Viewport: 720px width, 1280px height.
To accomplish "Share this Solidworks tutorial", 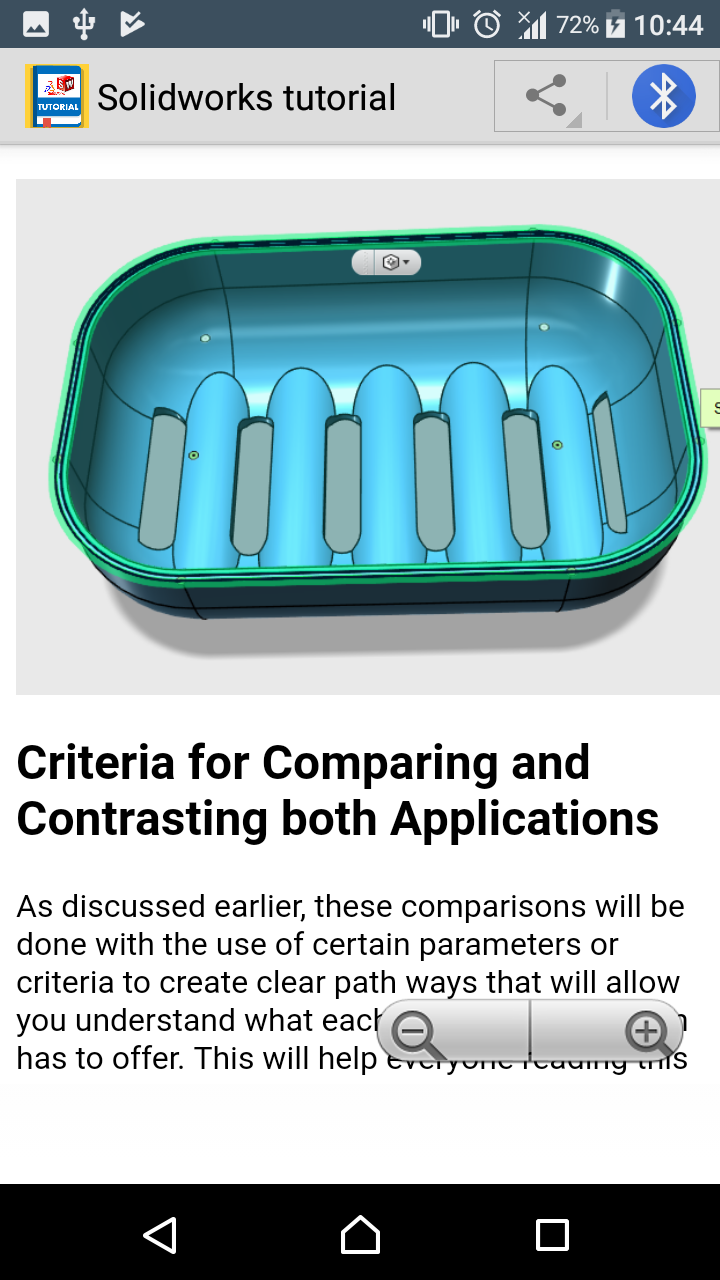I will [x=547, y=96].
